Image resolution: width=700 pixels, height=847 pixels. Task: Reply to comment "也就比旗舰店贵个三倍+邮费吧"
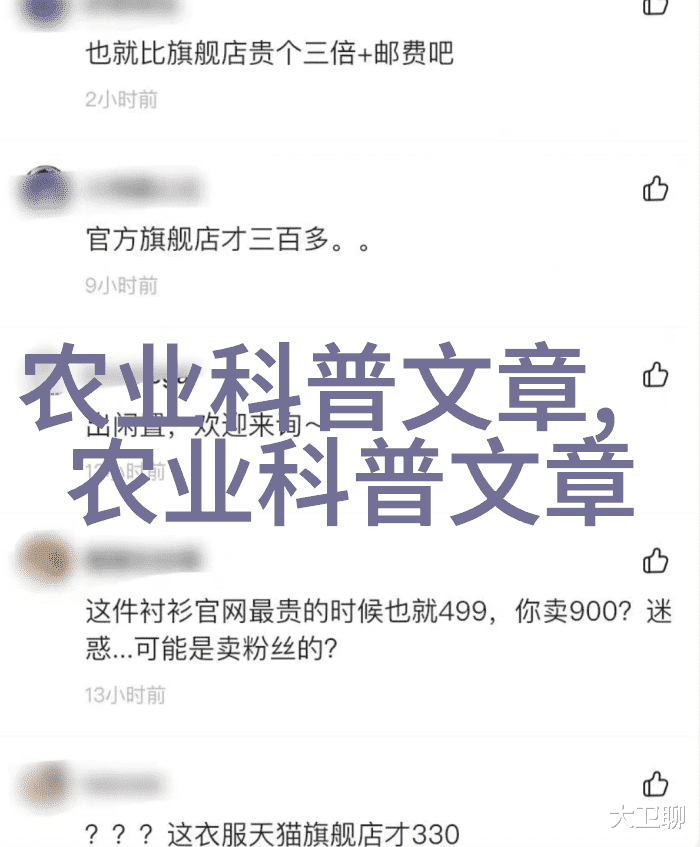pos(270,52)
